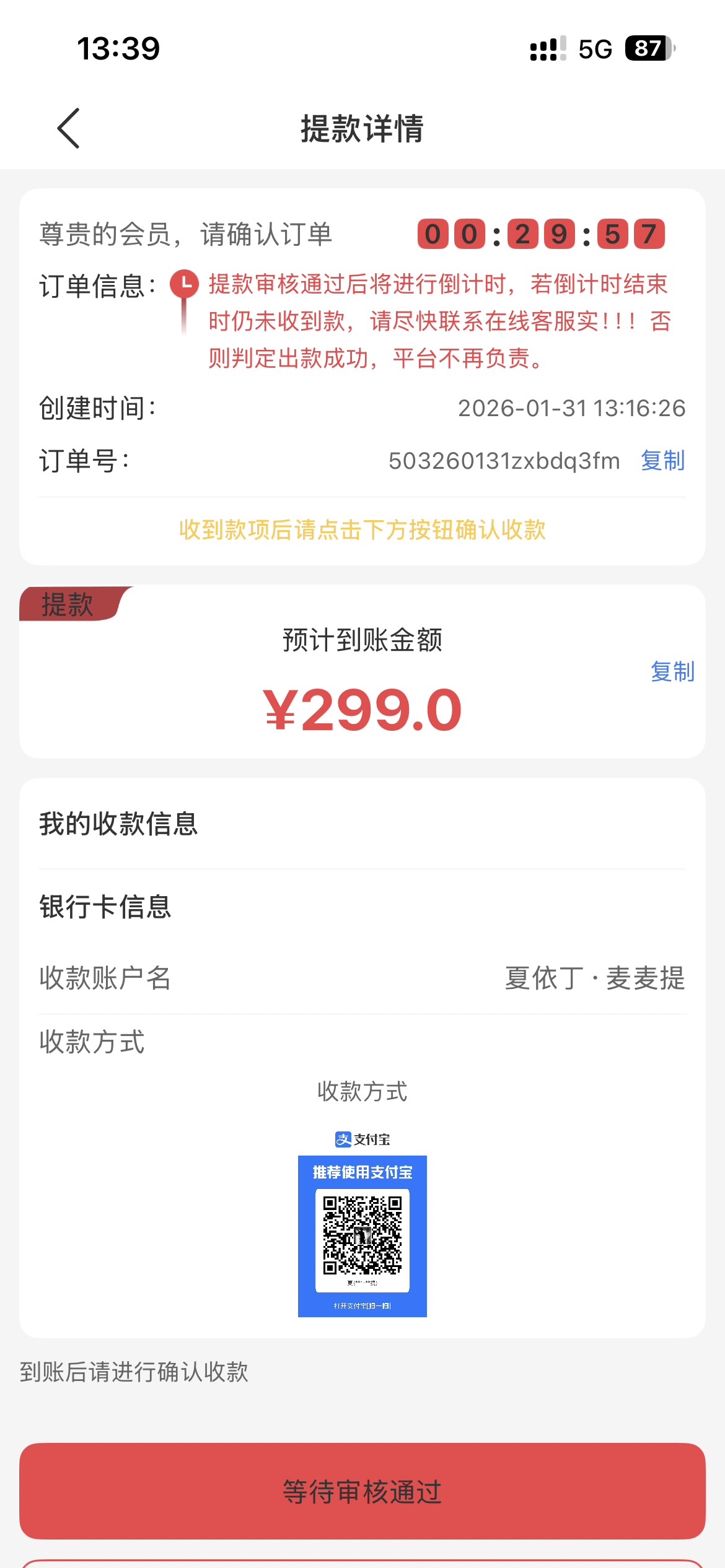The width and height of the screenshot is (725, 1568).
Task: Copy the order number 503260131zxbdq3fm
Action: 662,461
